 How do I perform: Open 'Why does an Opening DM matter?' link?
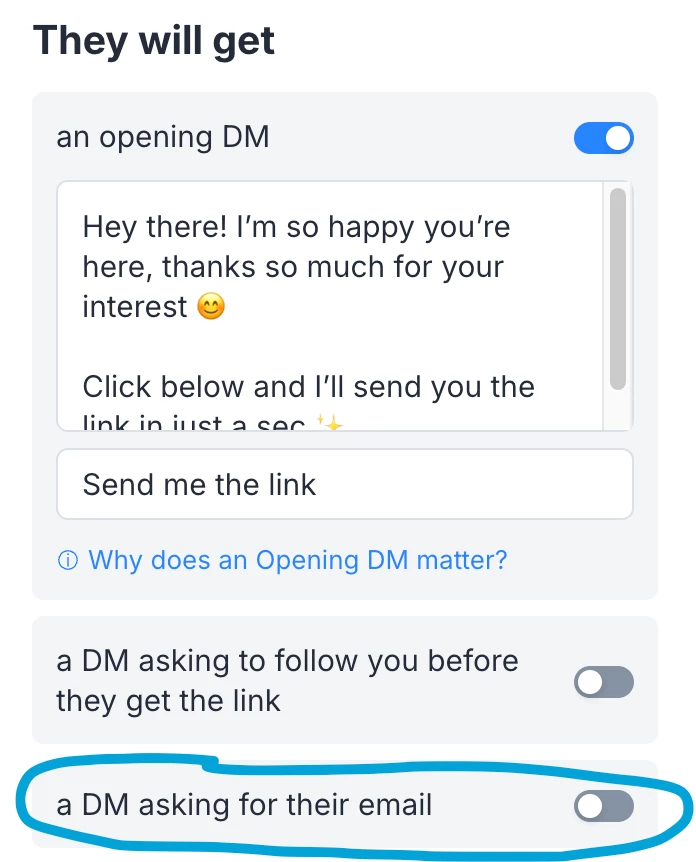tap(296, 560)
